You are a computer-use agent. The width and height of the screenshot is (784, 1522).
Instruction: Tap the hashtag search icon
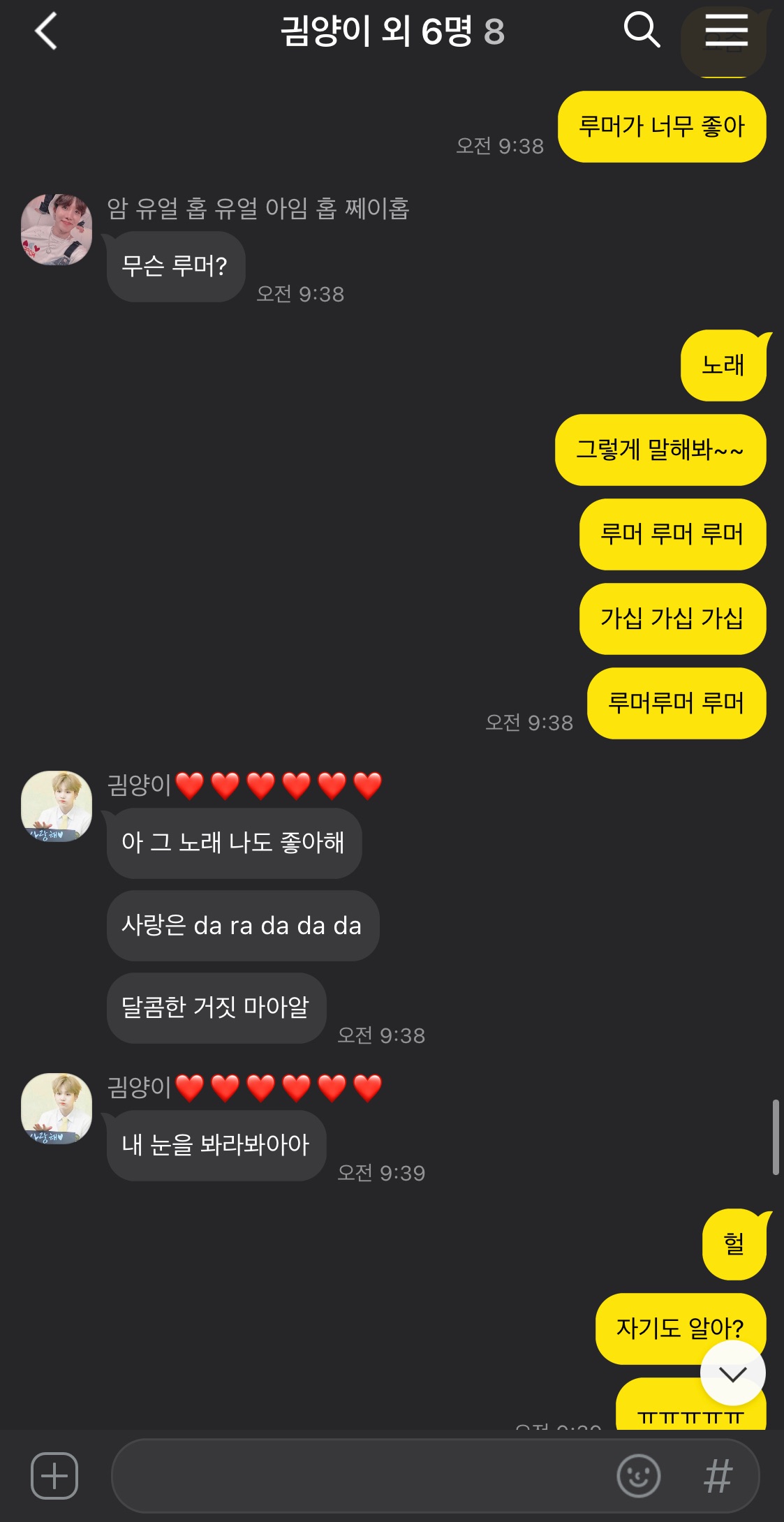point(718,1475)
